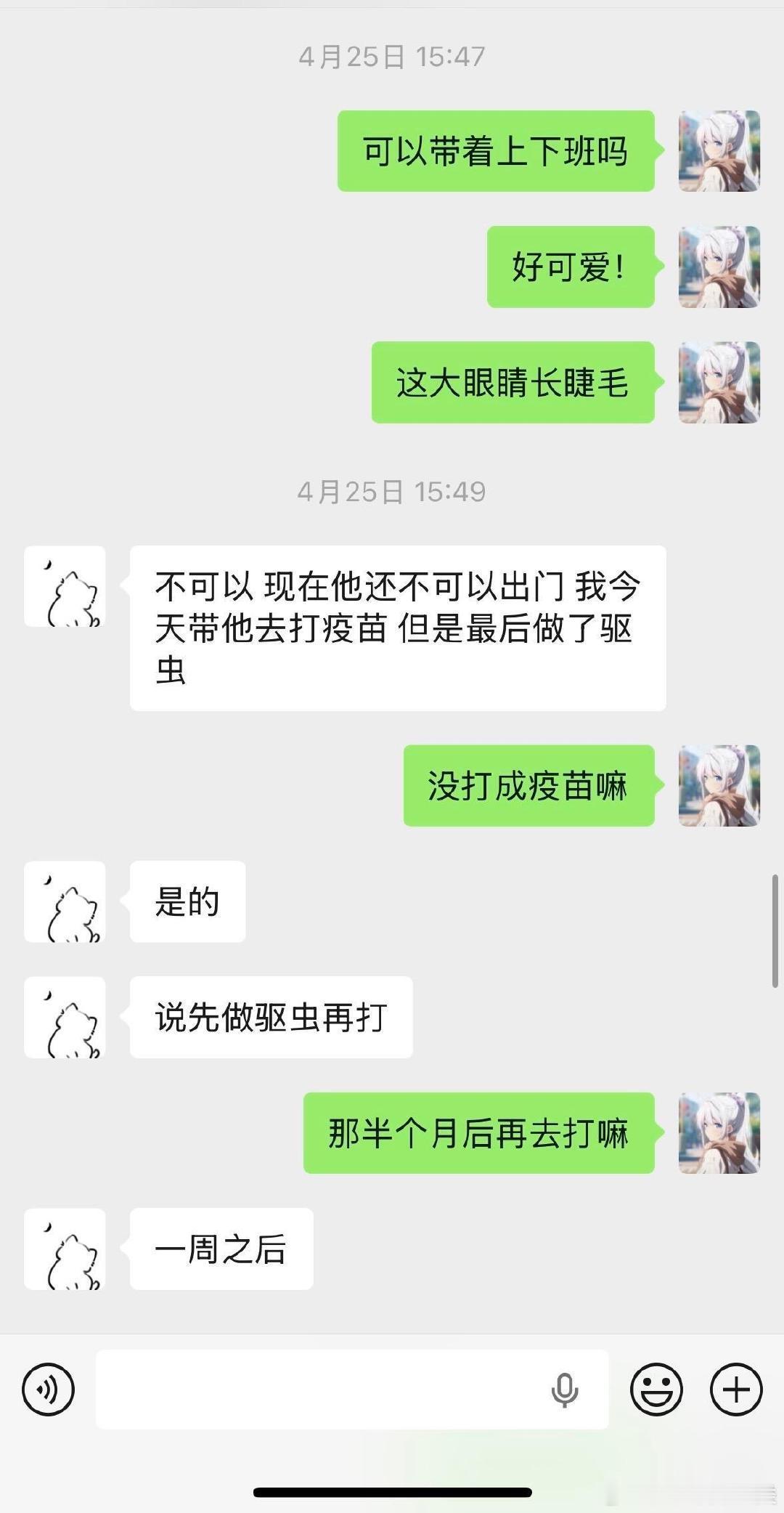Select the '是的' message bubble

click(x=187, y=902)
